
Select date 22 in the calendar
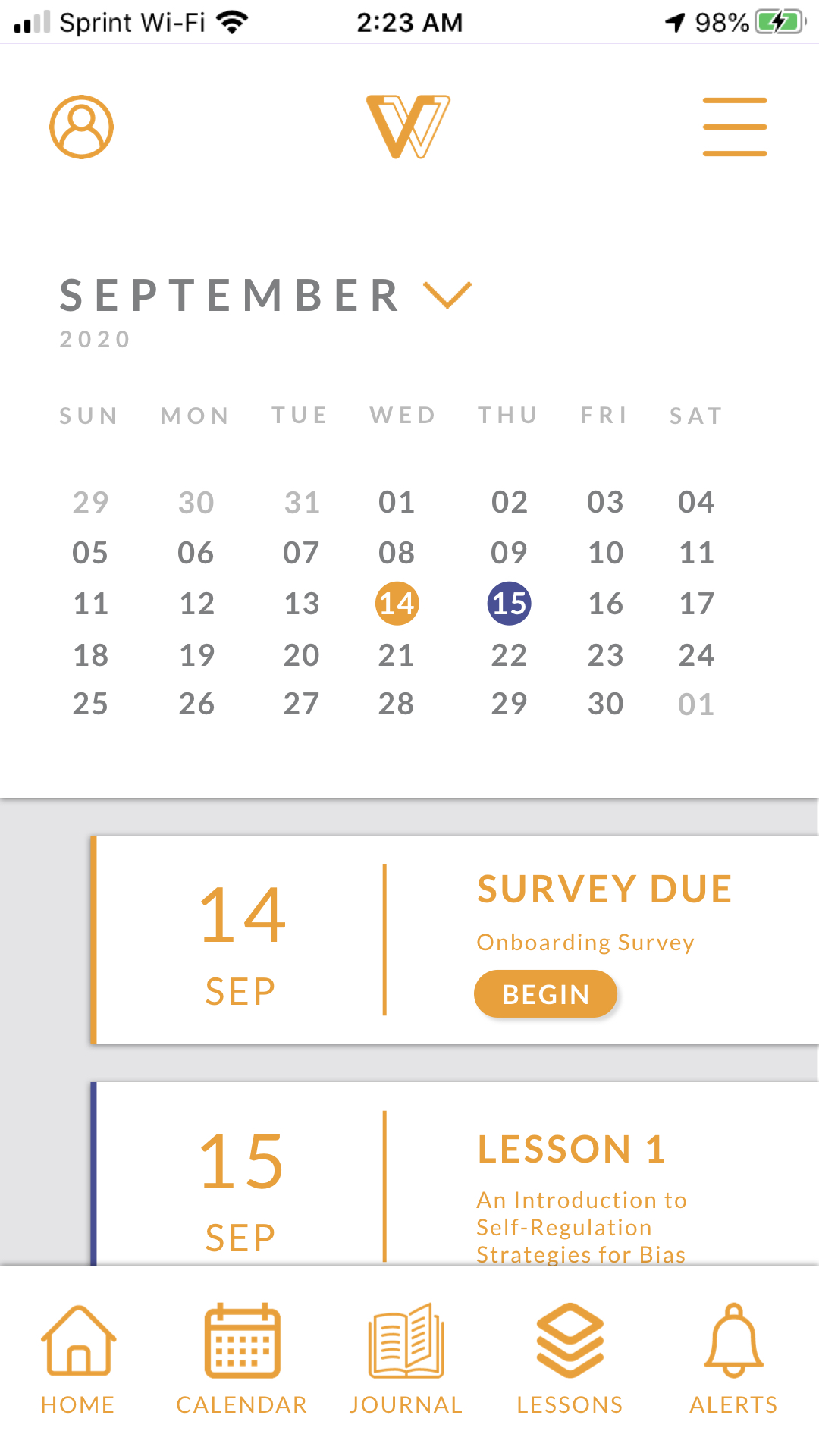pos(509,655)
